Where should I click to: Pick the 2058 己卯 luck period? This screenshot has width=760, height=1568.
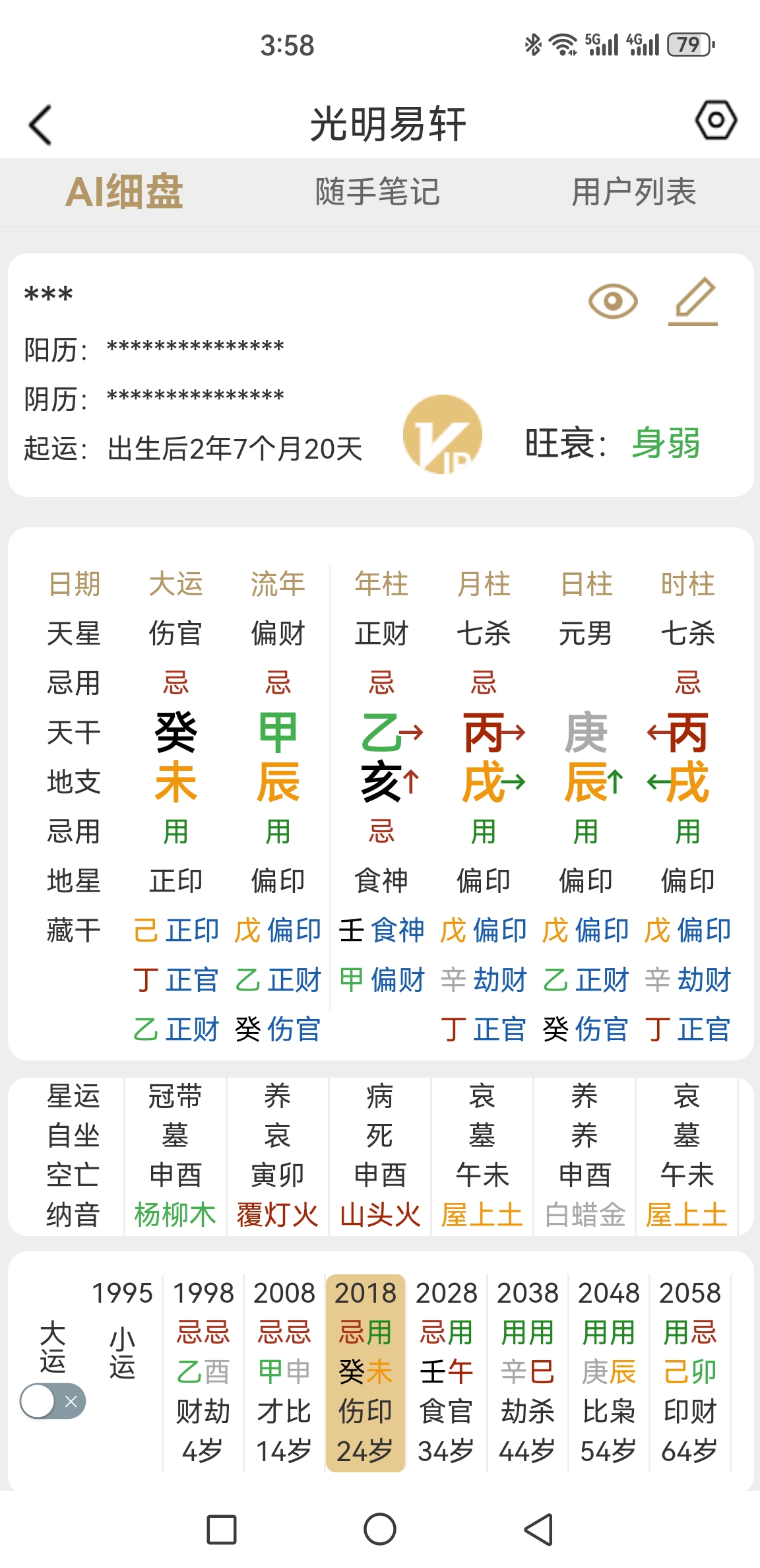coord(690,1371)
